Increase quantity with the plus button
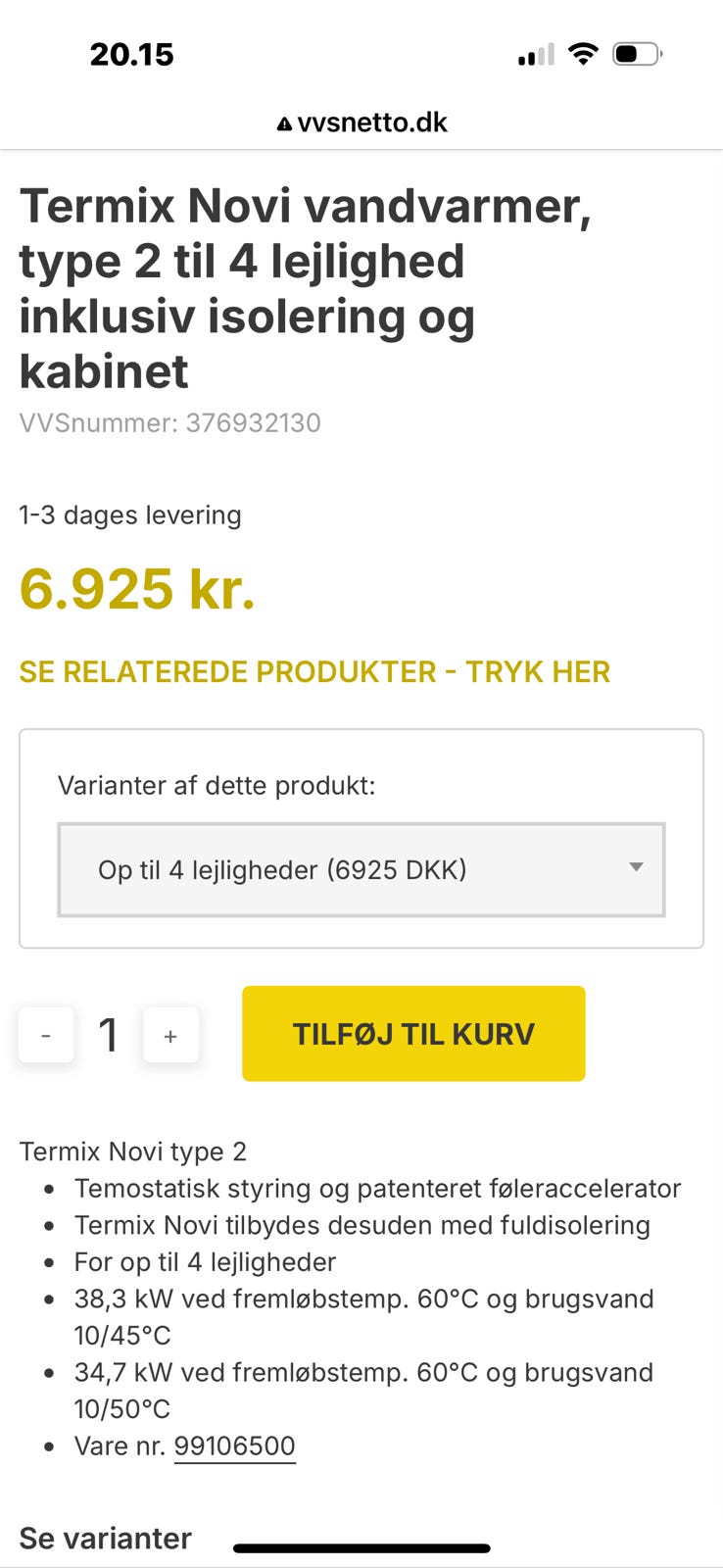723x1568 pixels. (170, 1035)
